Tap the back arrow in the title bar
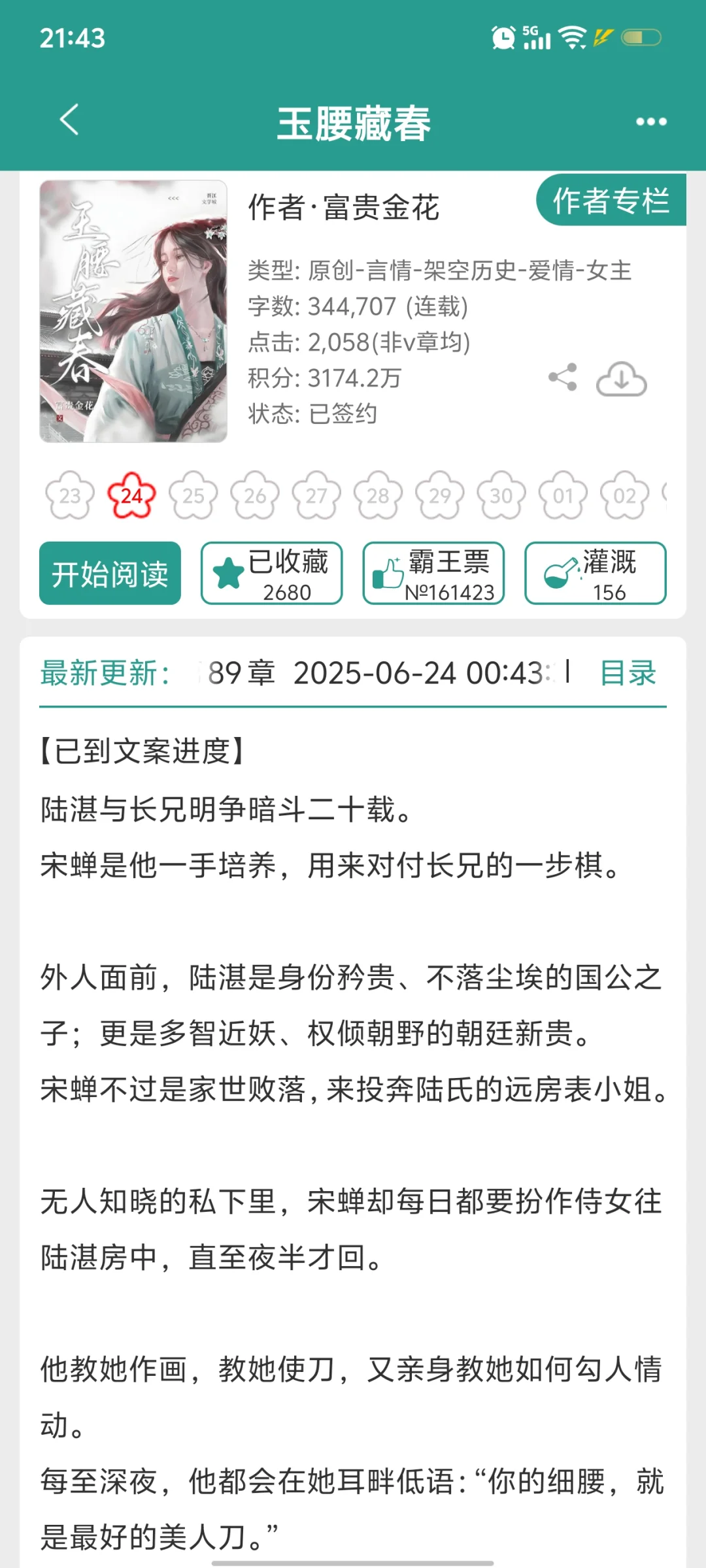This screenshot has width=706, height=1568. [67, 122]
